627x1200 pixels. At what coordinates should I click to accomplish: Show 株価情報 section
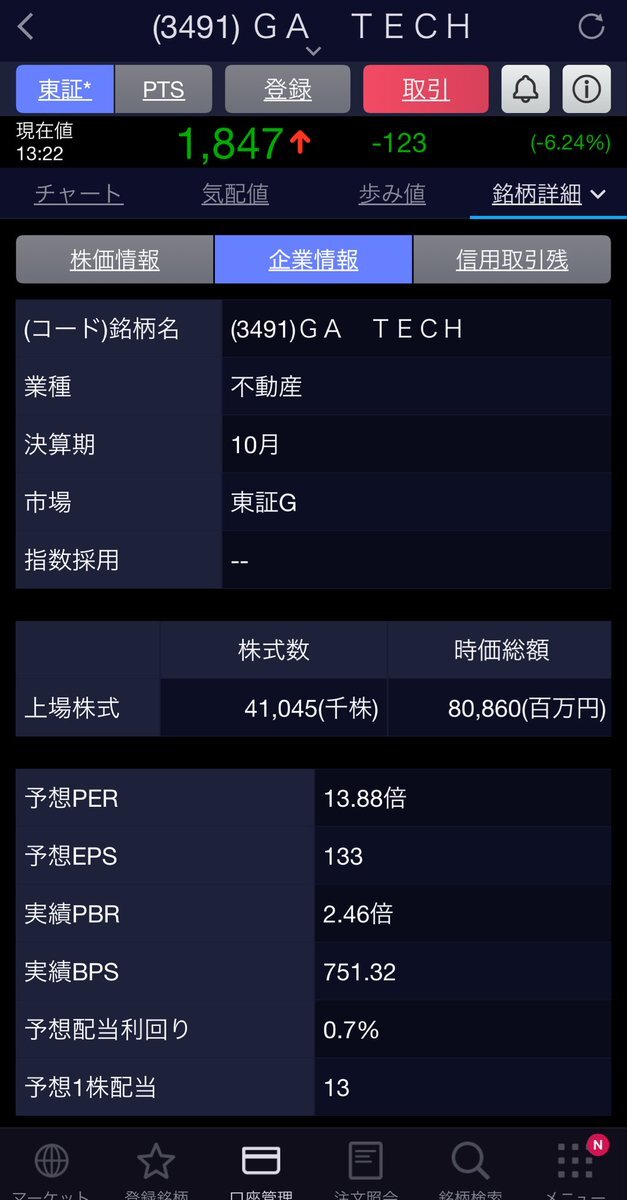(x=115, y=260)
